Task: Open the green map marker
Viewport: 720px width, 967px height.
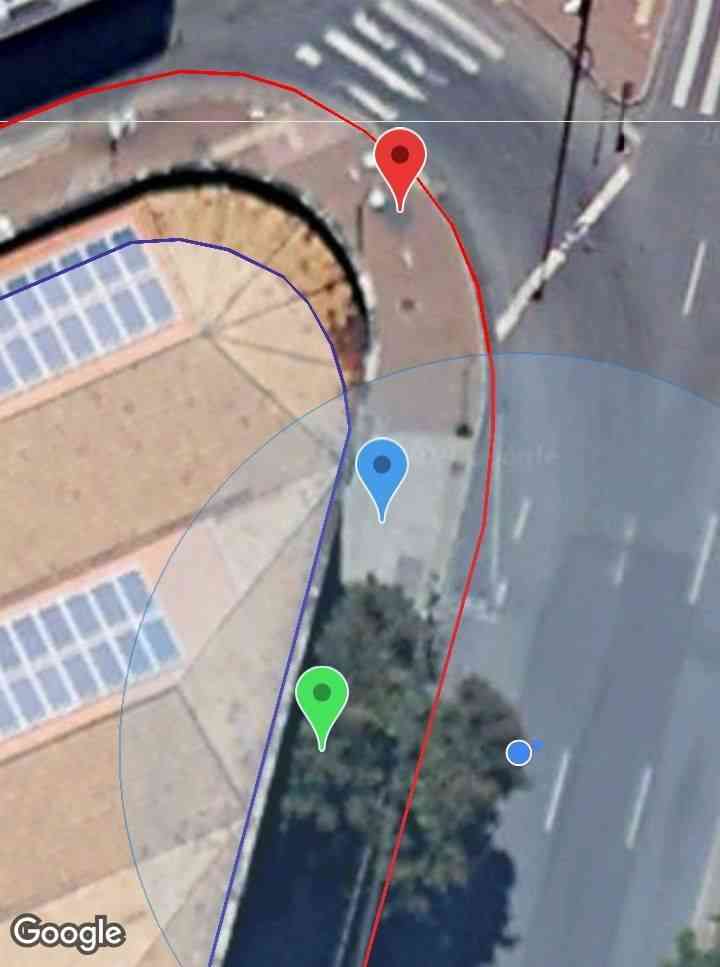Action: coord(321,697)
